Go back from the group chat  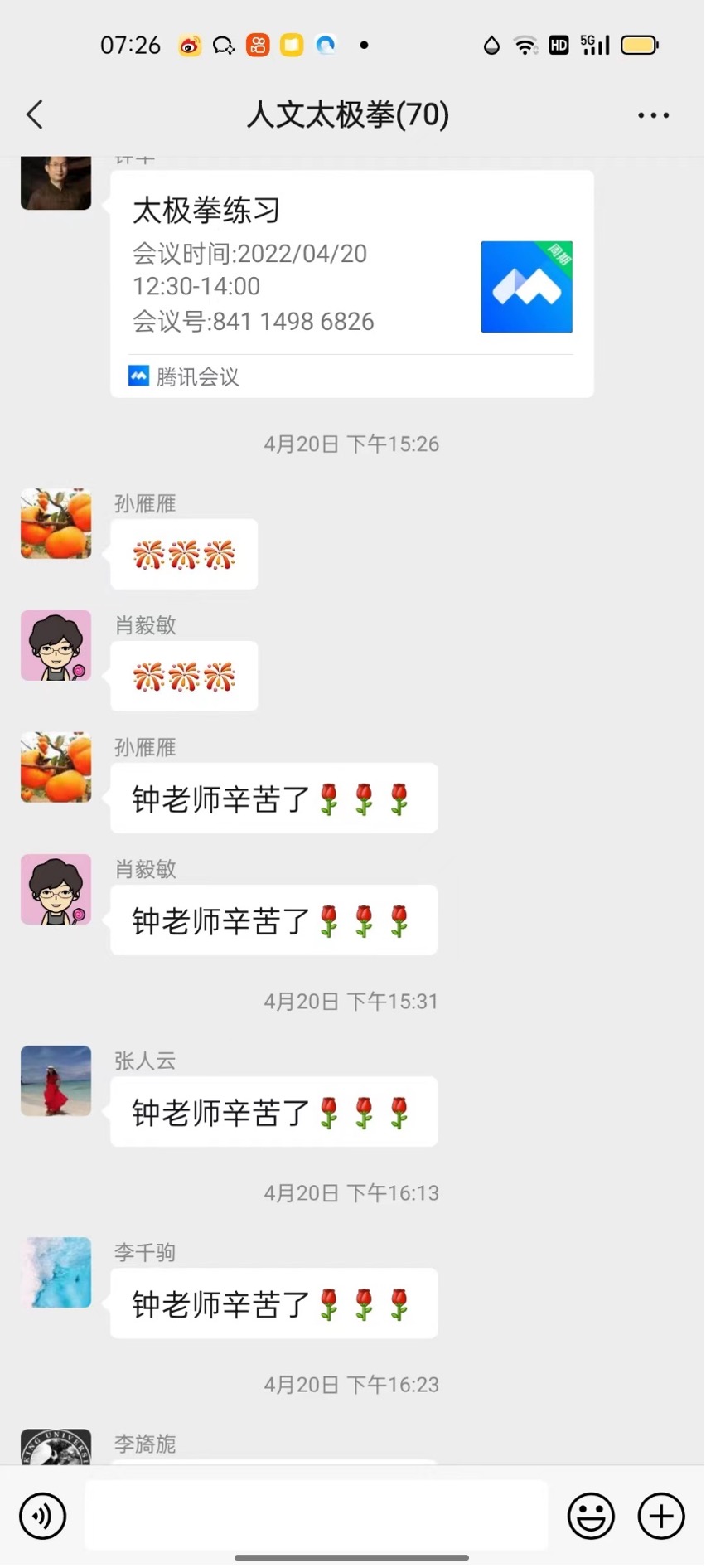click(x=35, y=114)
